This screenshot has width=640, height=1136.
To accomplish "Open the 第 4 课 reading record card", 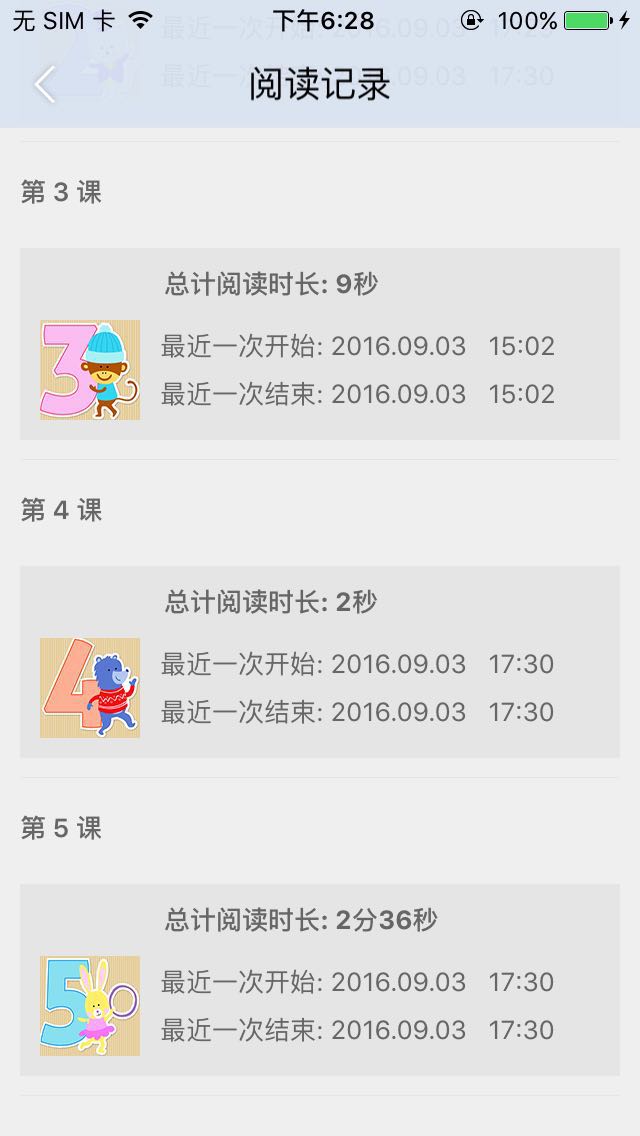I will click(320, 661).
